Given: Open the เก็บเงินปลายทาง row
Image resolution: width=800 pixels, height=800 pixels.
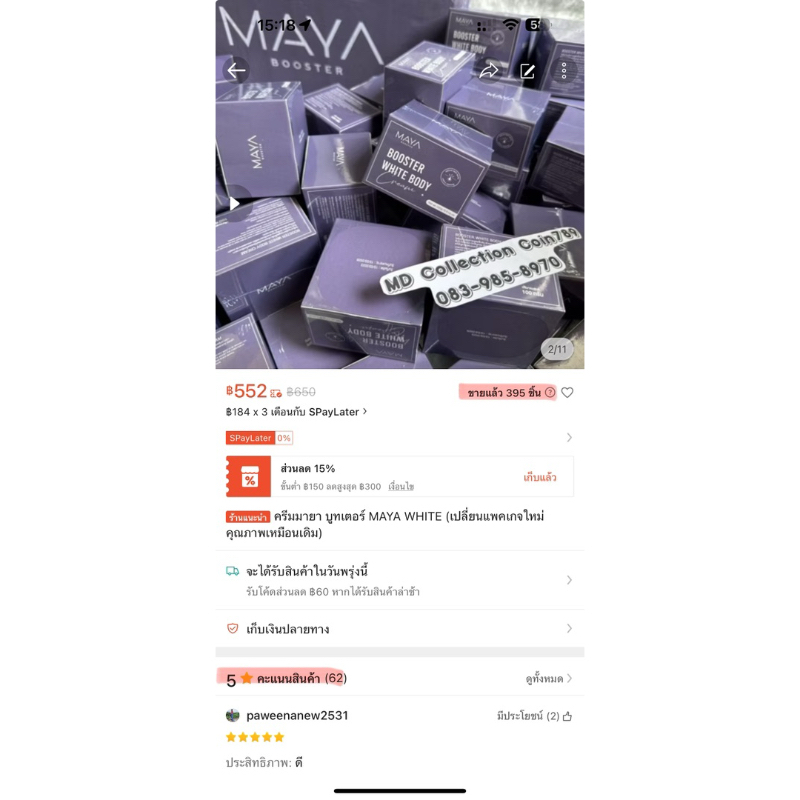Looking at the screenshot, I should tap(399, 629).
